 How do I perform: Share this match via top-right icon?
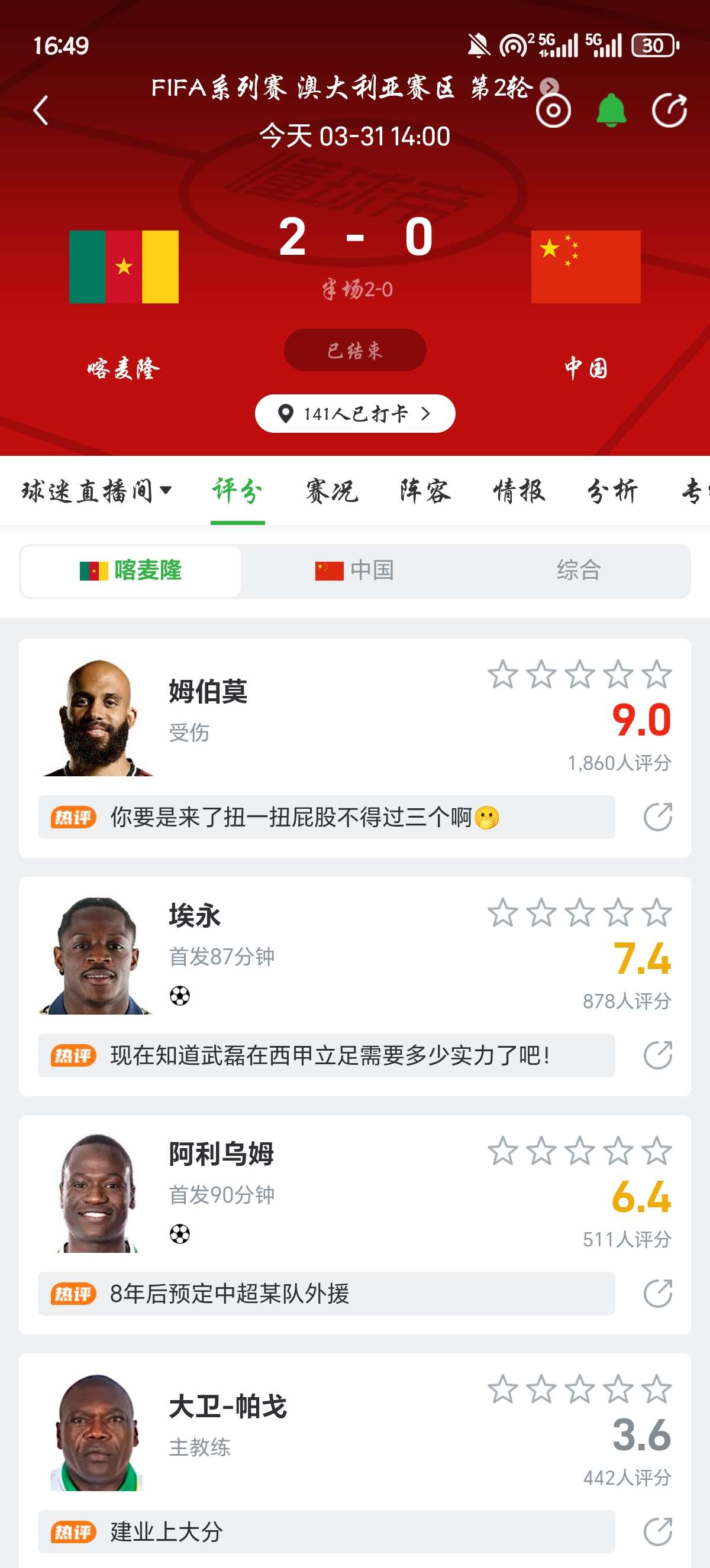tap(669, 111)
